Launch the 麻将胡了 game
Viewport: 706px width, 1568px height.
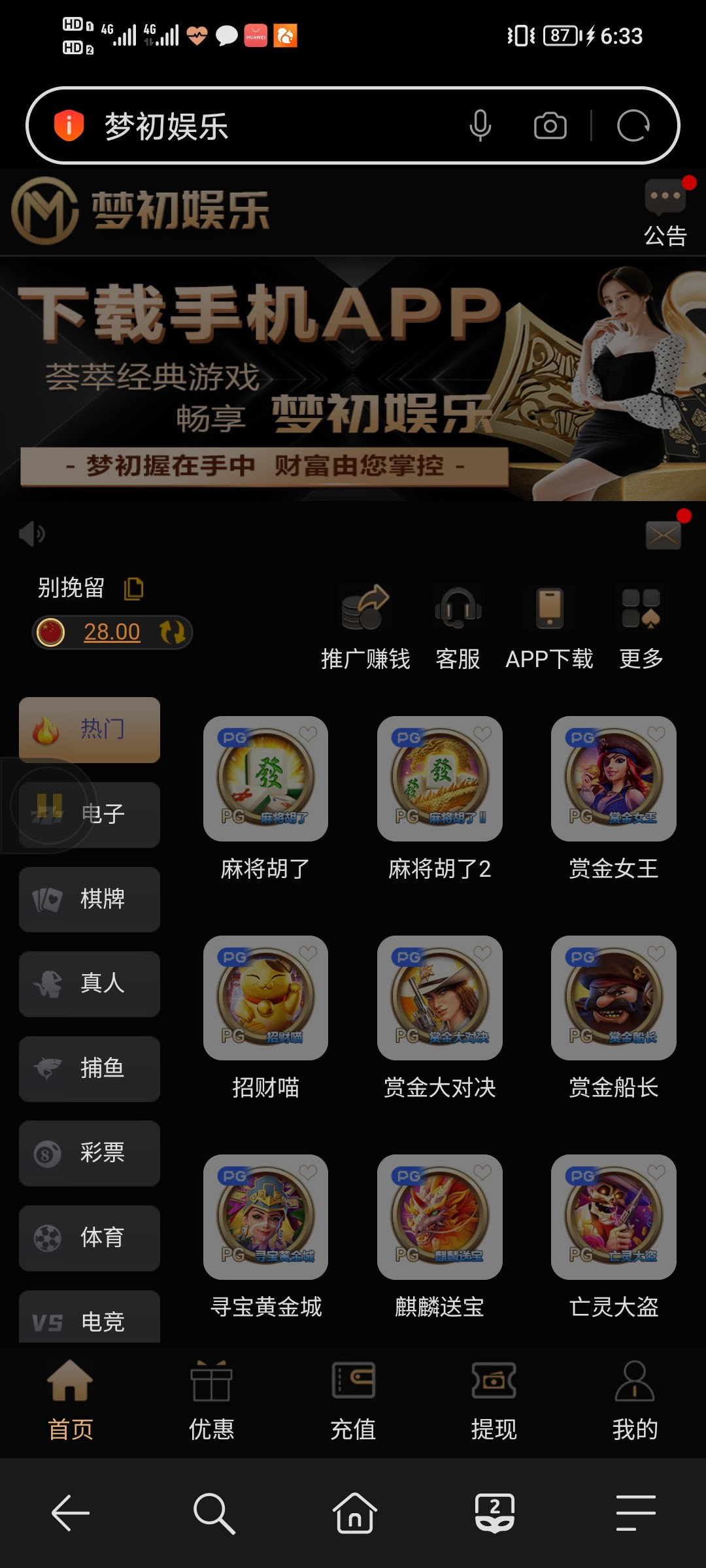[265, 779]
